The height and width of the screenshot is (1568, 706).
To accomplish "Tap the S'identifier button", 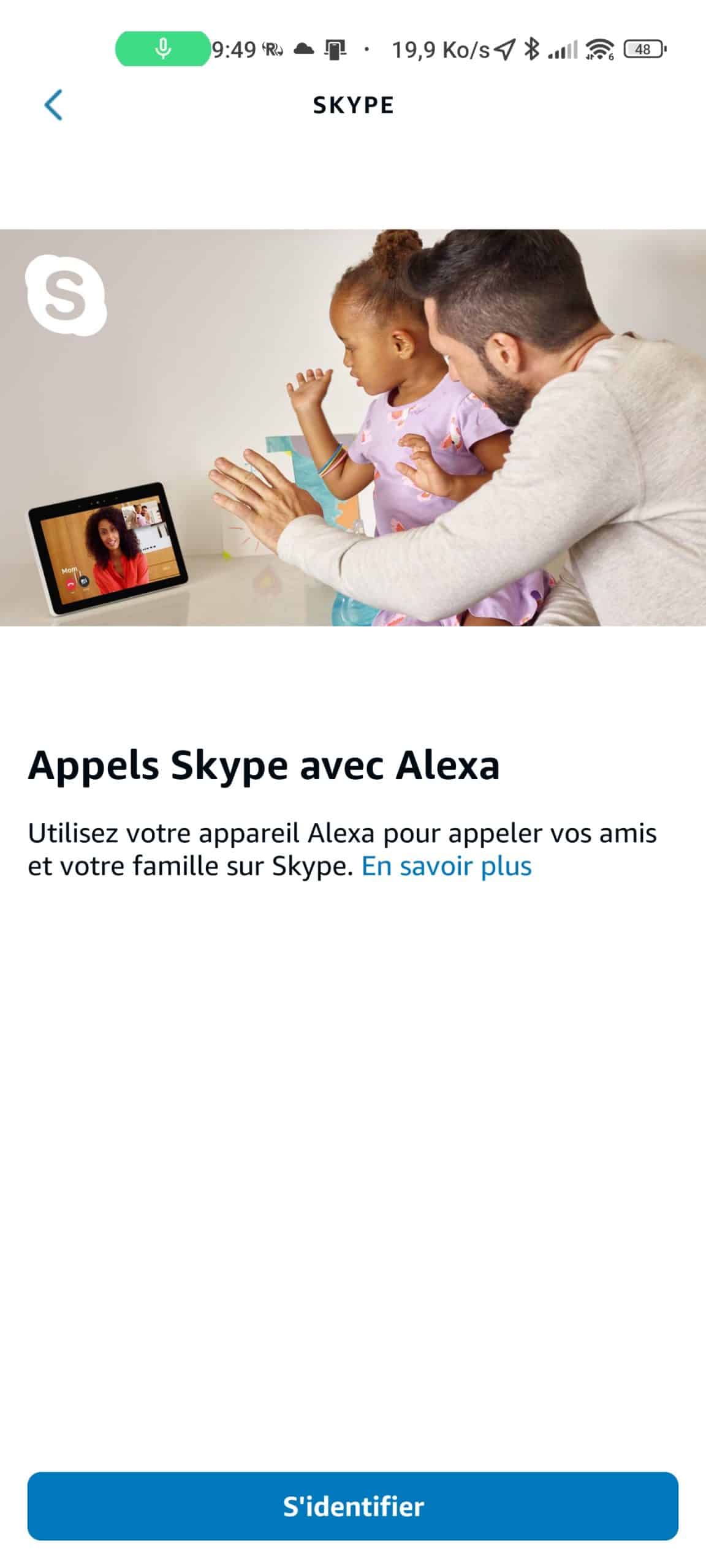I will (x=353, y=1506).
